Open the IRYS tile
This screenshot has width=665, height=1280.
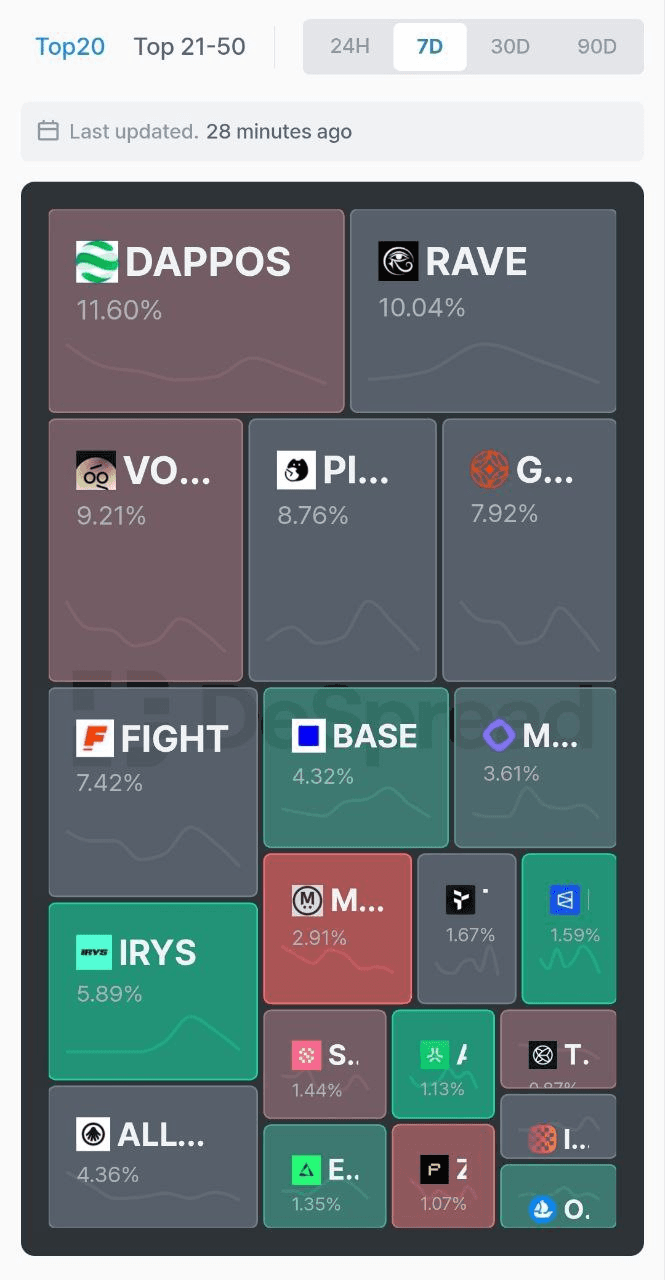(x=153, y=990)
